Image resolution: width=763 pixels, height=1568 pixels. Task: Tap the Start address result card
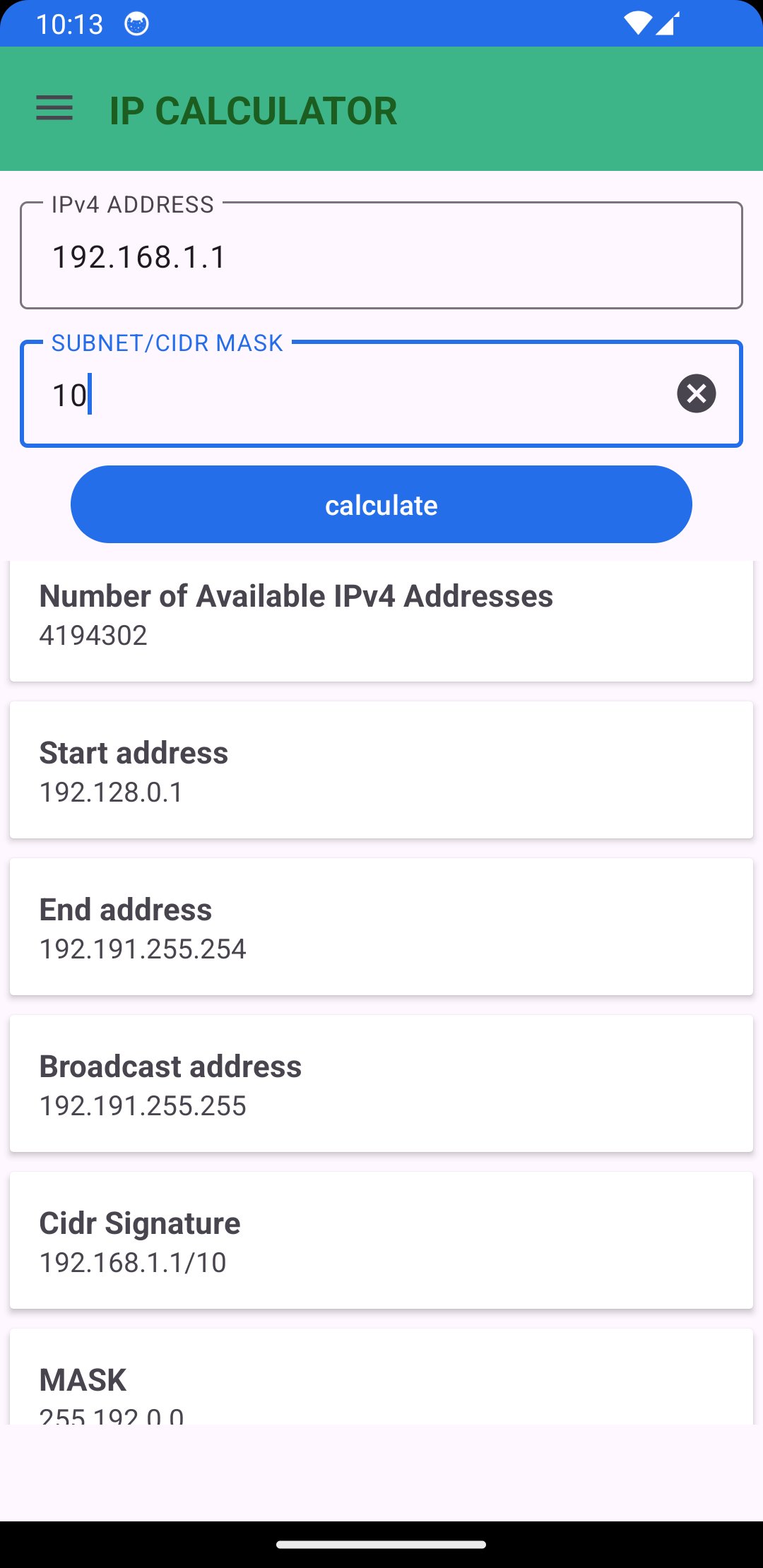381,770
